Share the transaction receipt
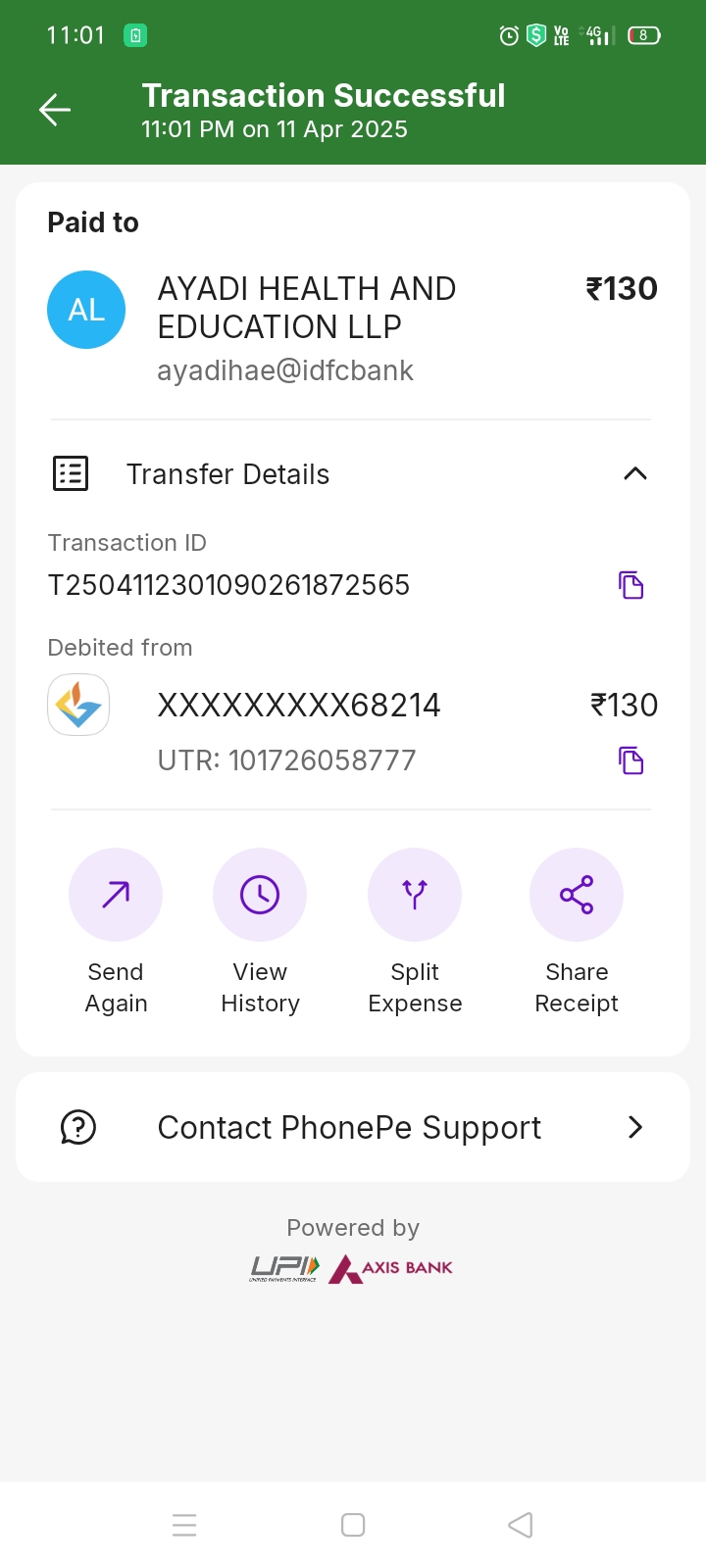This screenshot has width=706, height=1568. (577, 896)
